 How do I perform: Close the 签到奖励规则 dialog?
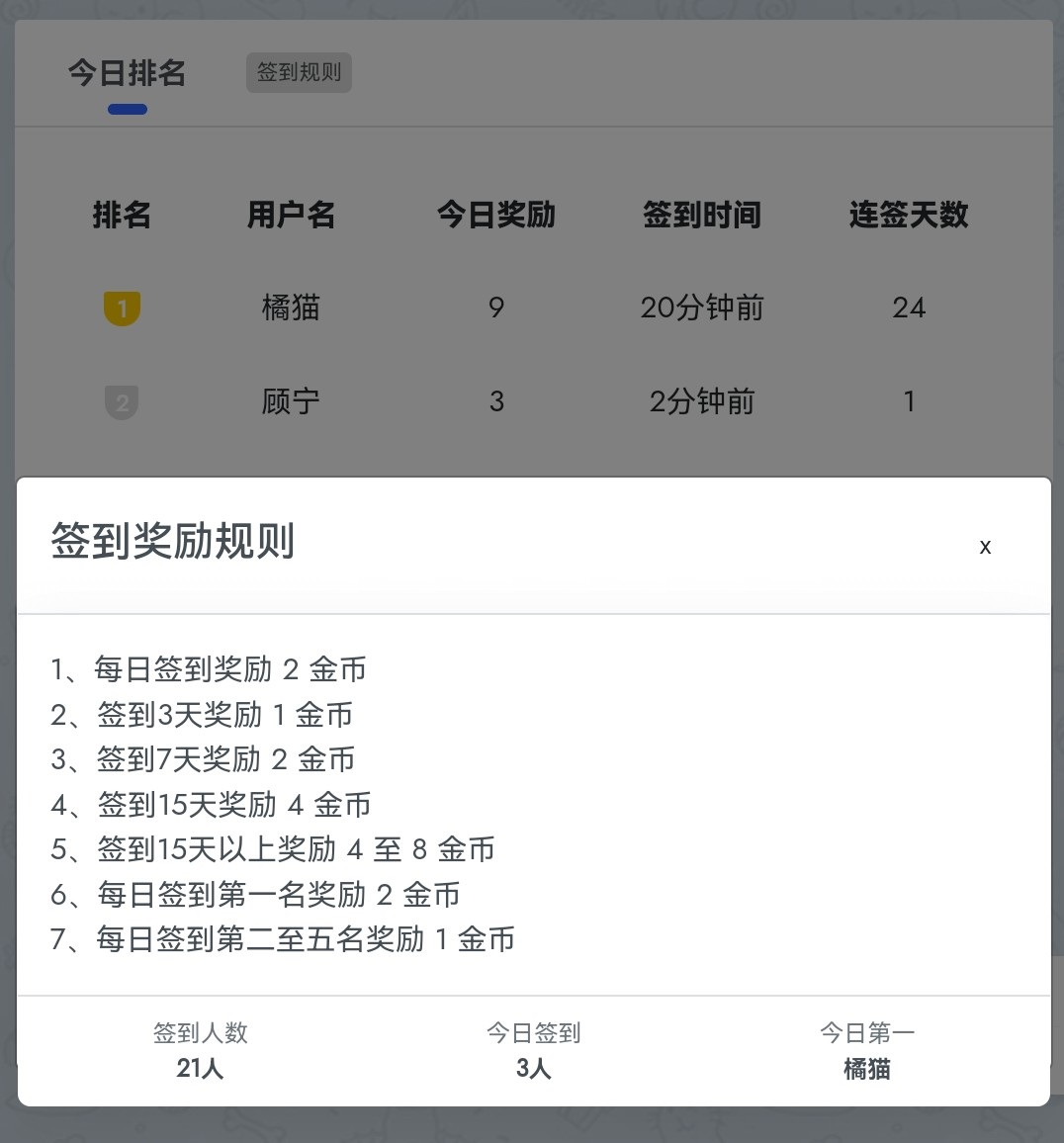coord(985,546)
